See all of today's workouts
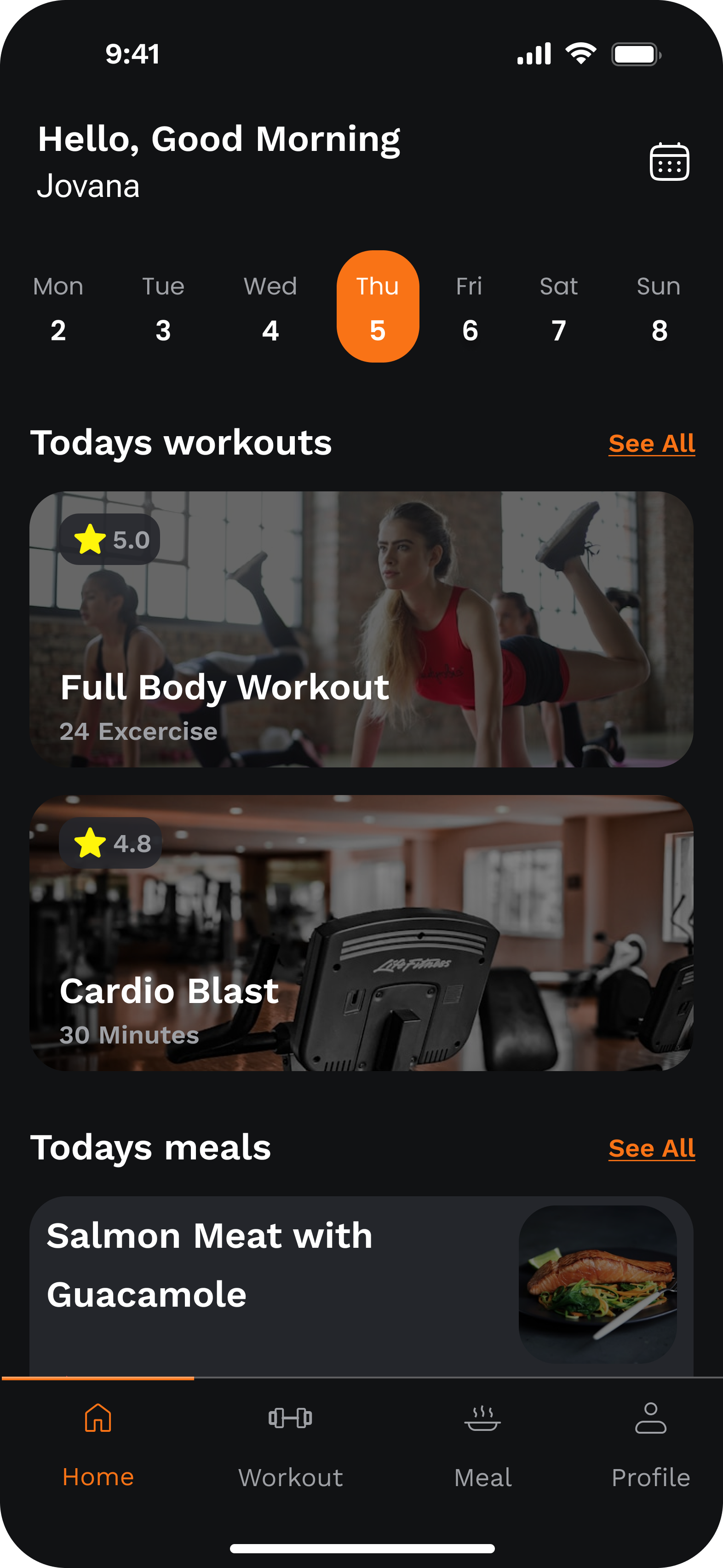Viewport: 723px width, 1568px height. pyautogui.click(x=651, y=444)
